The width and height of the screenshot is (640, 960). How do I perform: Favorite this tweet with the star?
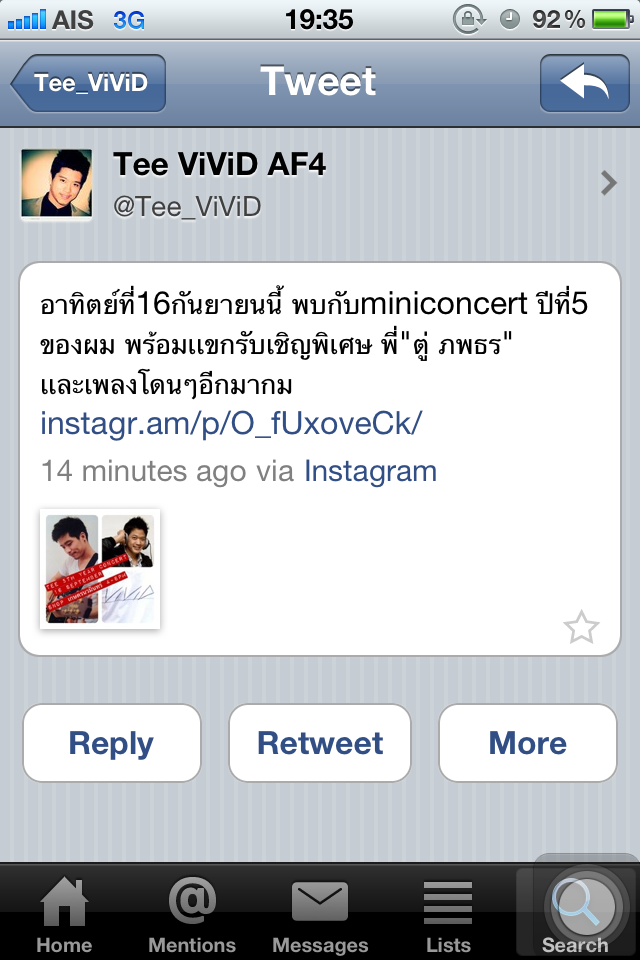[581, 628]
